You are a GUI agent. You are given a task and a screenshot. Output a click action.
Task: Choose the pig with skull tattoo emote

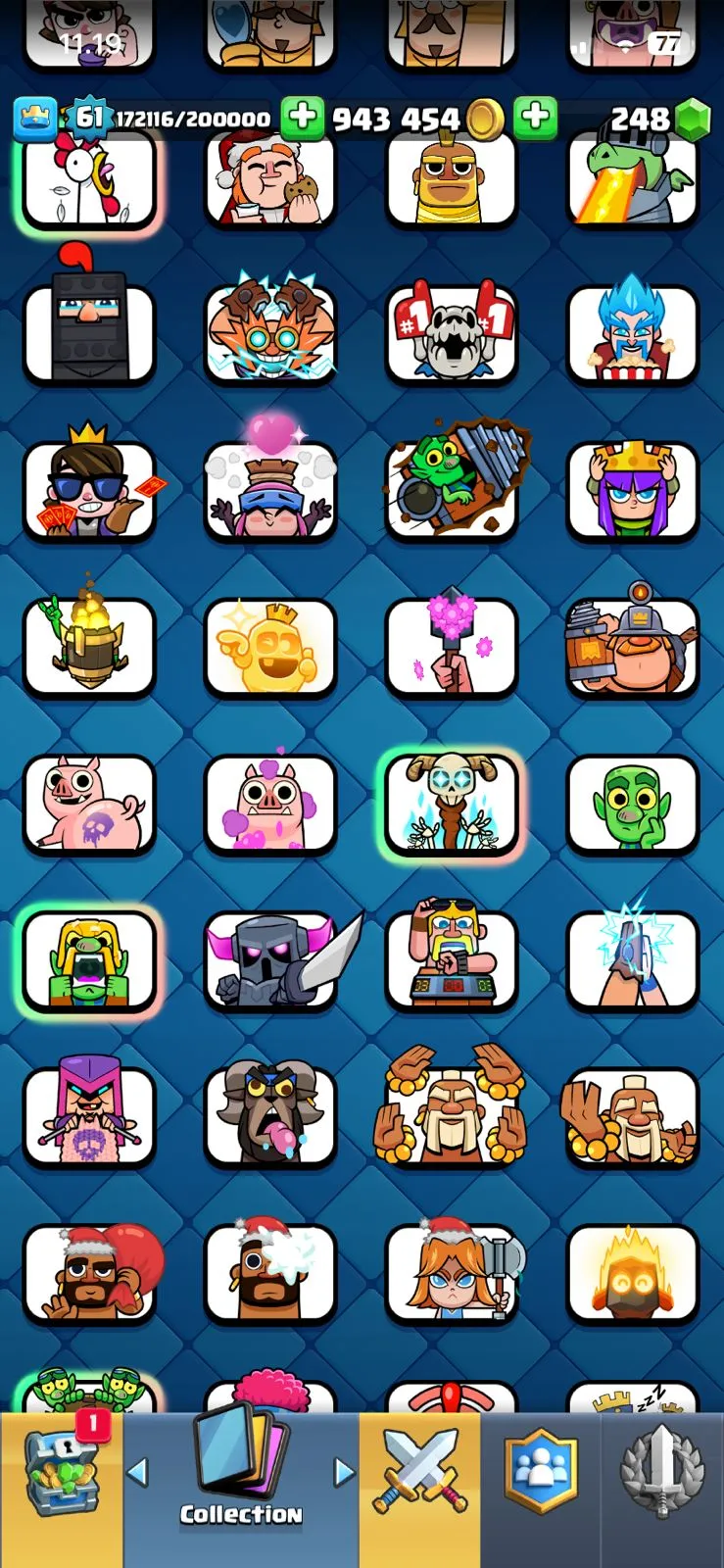90,804
